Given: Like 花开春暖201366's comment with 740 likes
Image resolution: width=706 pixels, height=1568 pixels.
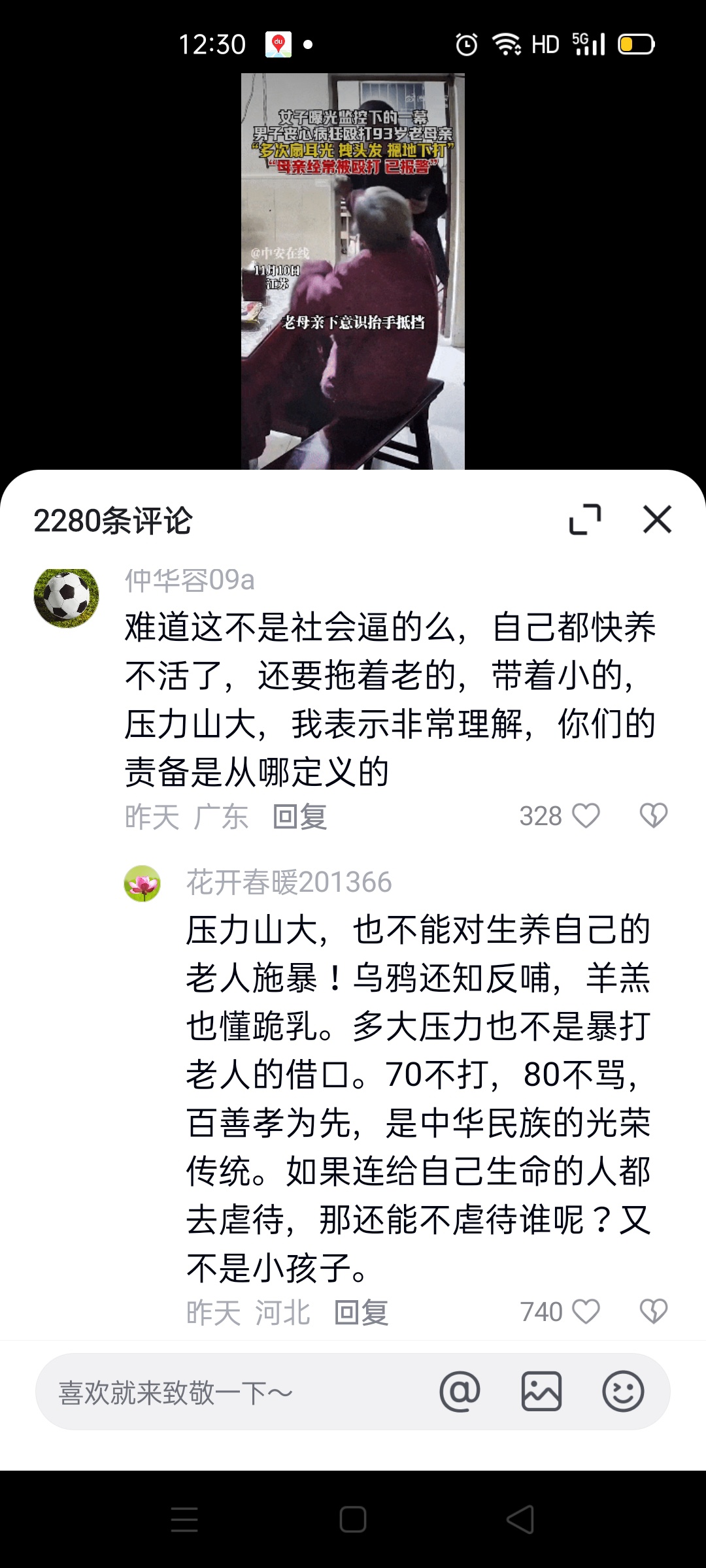Looking at the screenshot, I should (x=585, y=1312).
